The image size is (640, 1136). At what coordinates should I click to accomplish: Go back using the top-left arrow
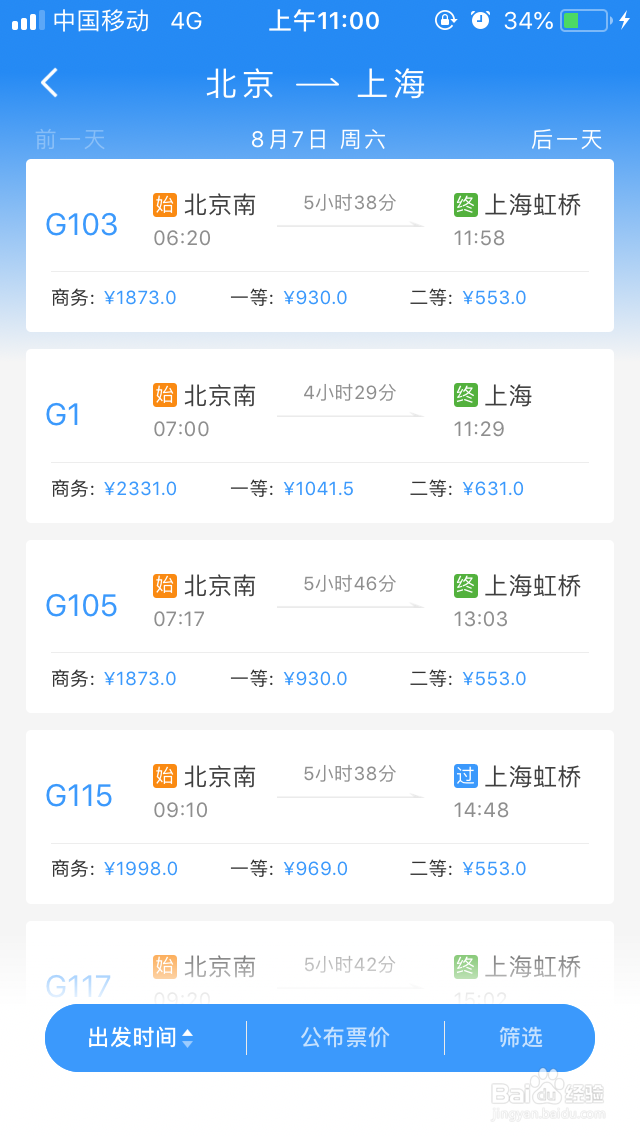pyautogui.click(x=49, y=83)
